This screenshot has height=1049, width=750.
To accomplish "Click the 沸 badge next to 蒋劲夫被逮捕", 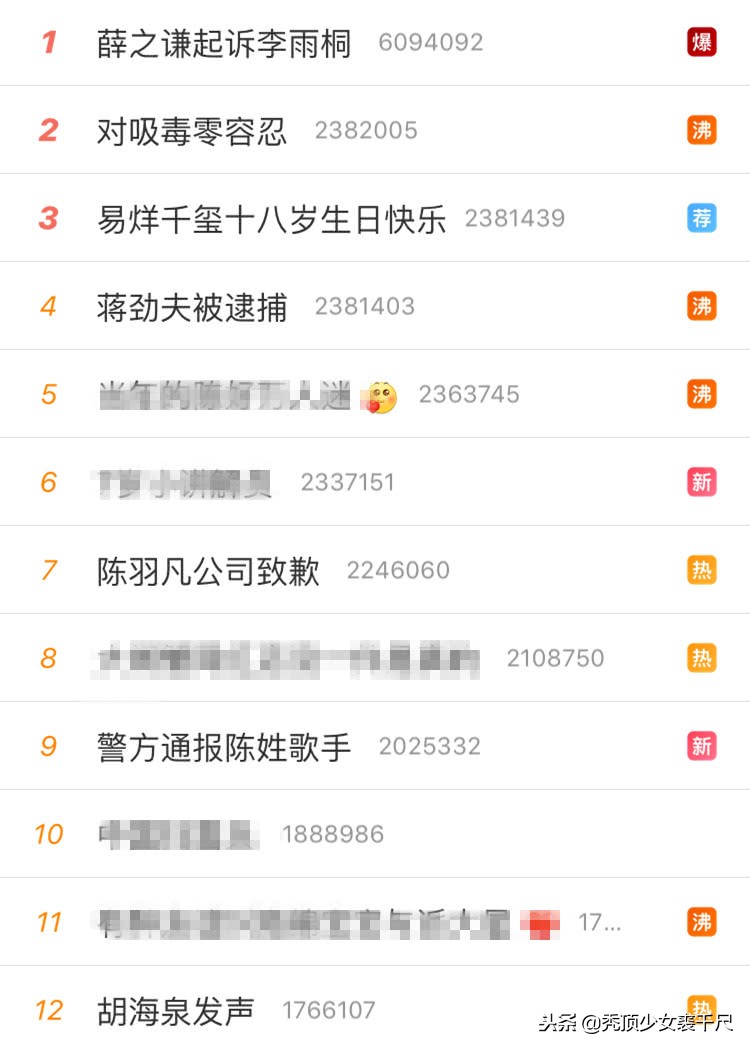I will point(702,306).
